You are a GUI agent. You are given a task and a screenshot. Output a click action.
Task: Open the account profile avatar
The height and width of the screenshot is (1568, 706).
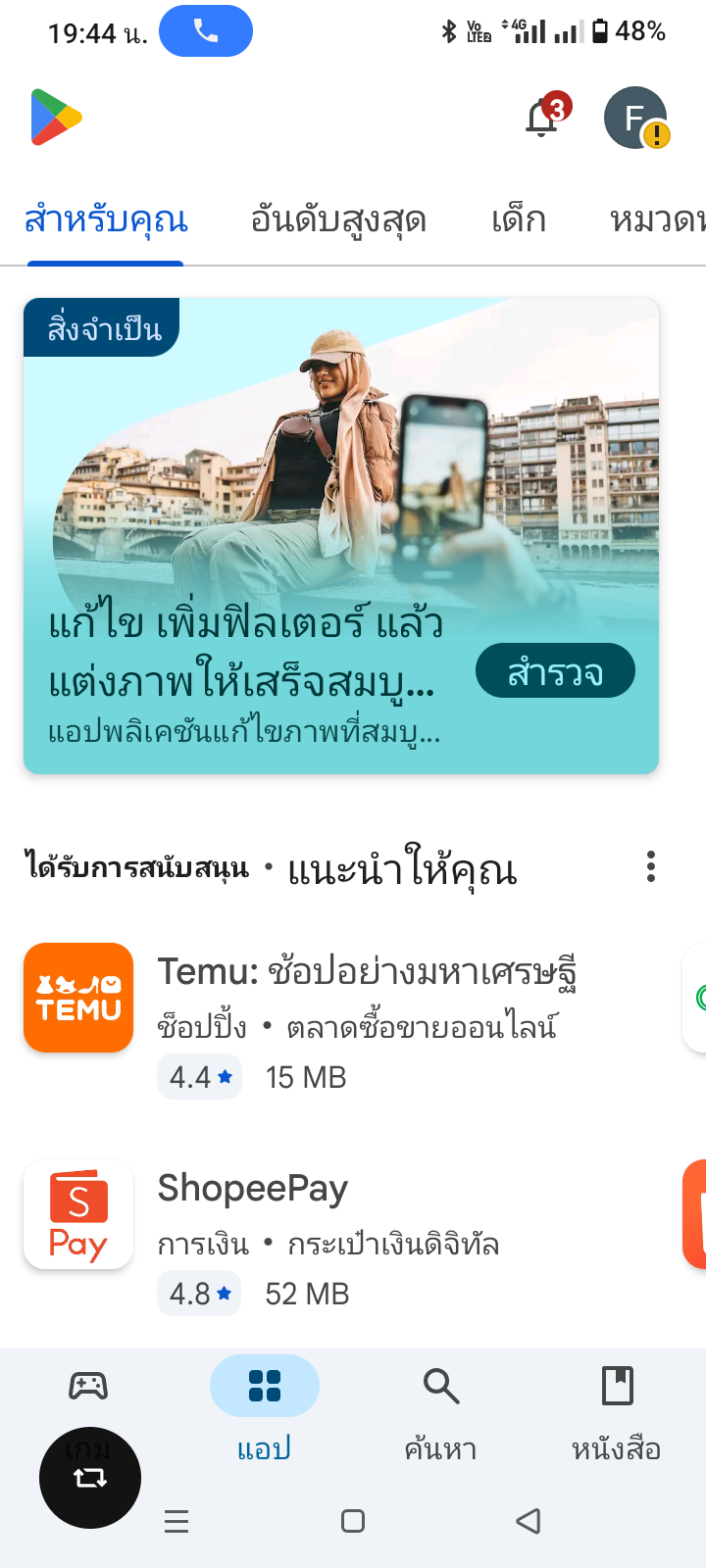point(635,119)
